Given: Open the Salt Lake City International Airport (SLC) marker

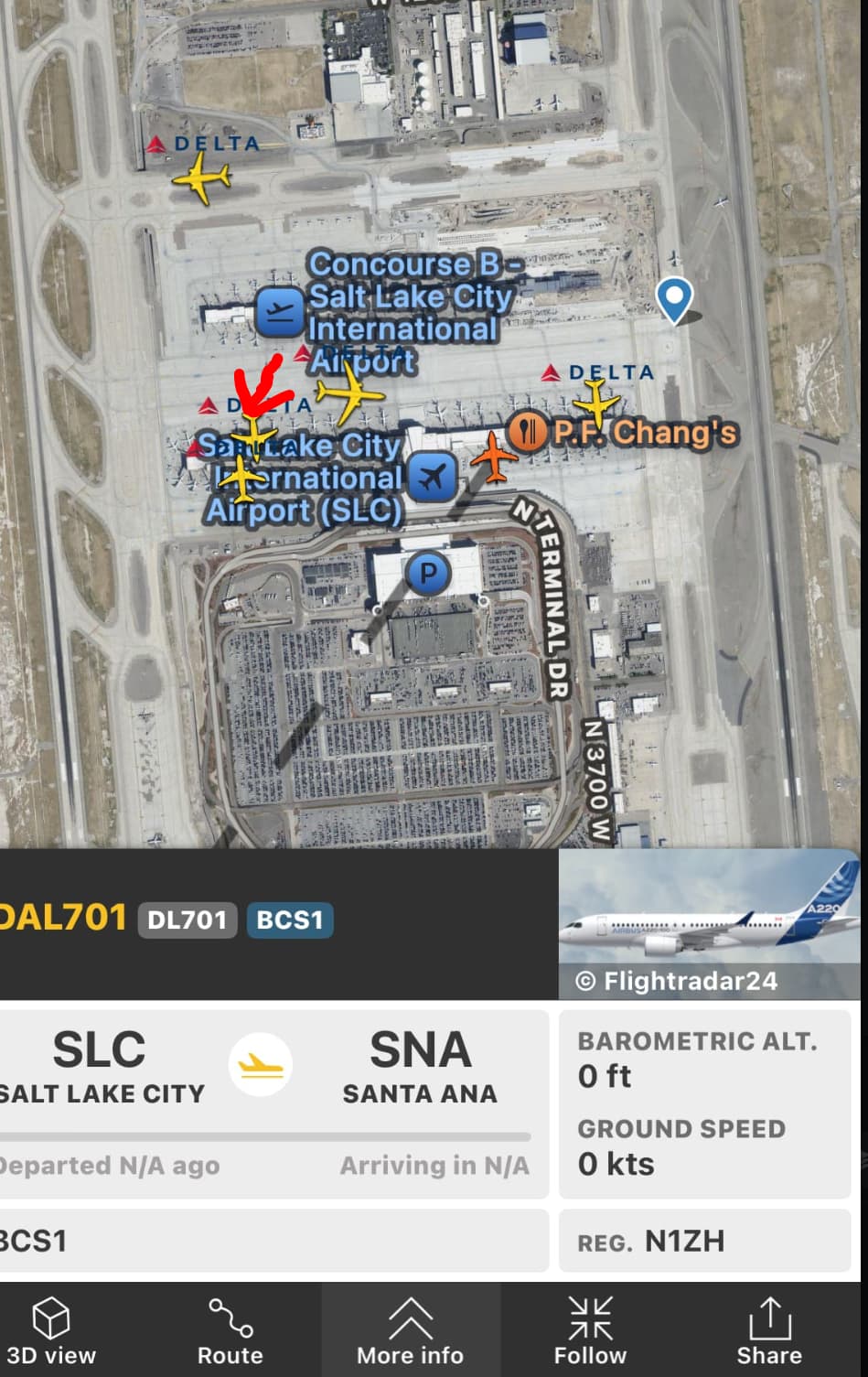Looking at the screenshot, I should [x=431, y=477].
